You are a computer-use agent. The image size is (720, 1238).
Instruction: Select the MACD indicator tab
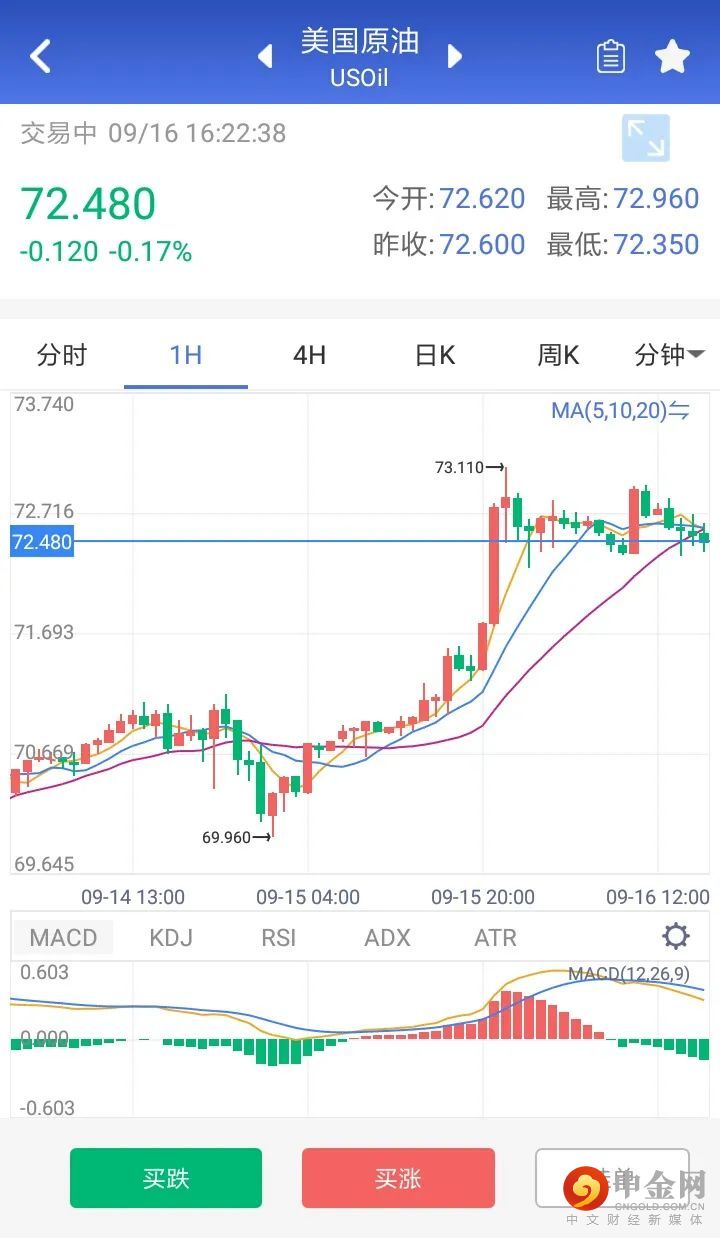tap(63, 937)
